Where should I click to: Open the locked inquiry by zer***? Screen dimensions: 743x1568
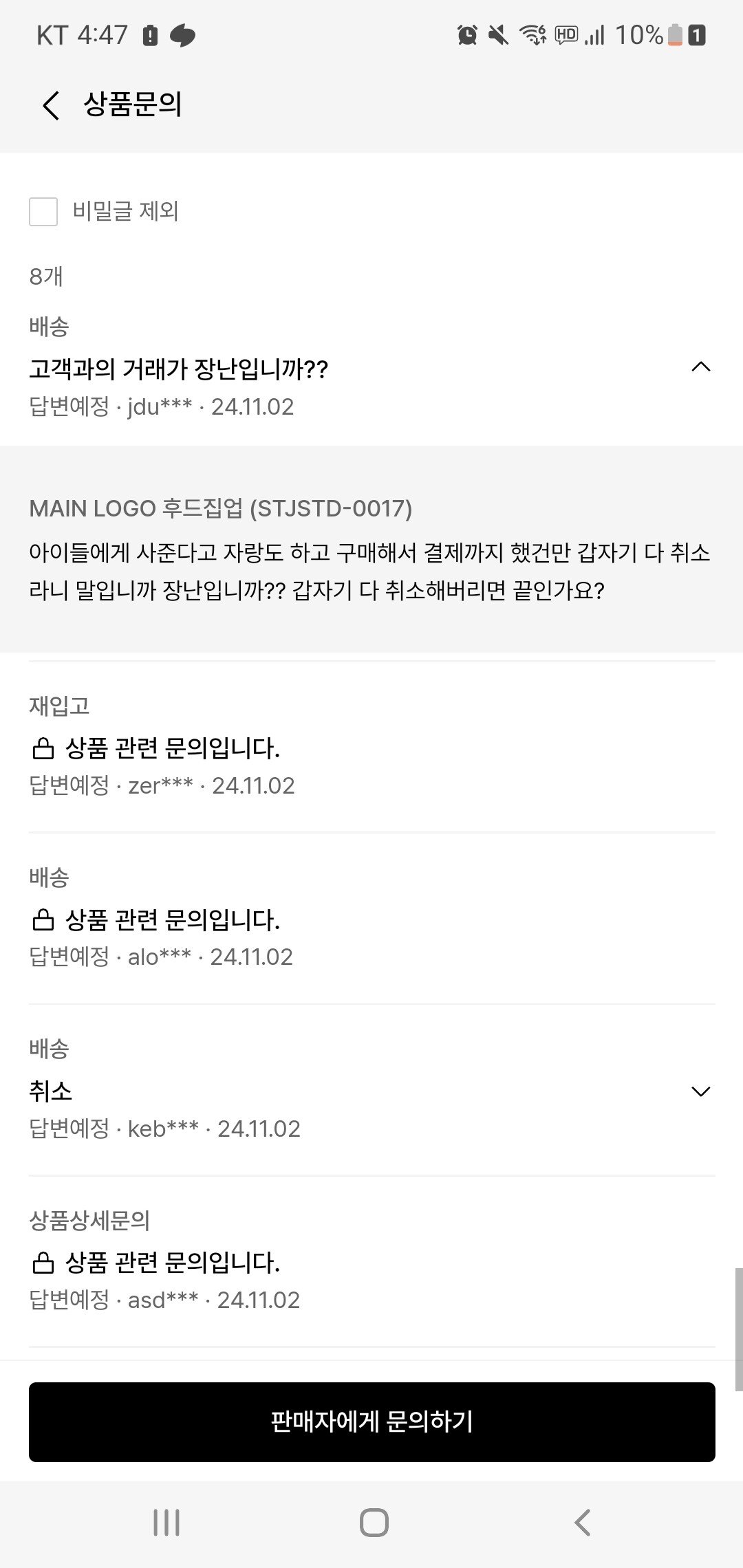click(172, 748)
